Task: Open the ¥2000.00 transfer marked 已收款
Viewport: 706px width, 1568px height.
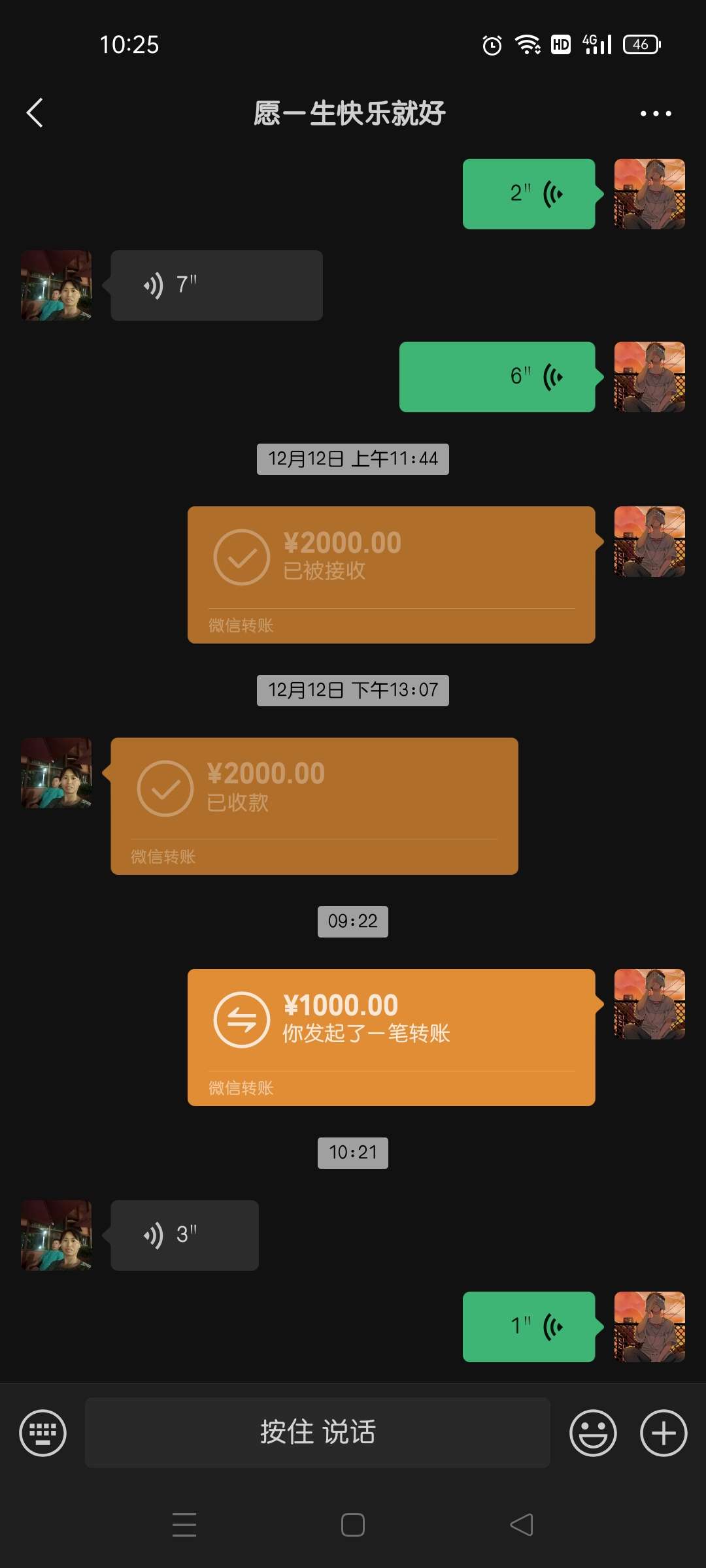Action: [314, 806]
